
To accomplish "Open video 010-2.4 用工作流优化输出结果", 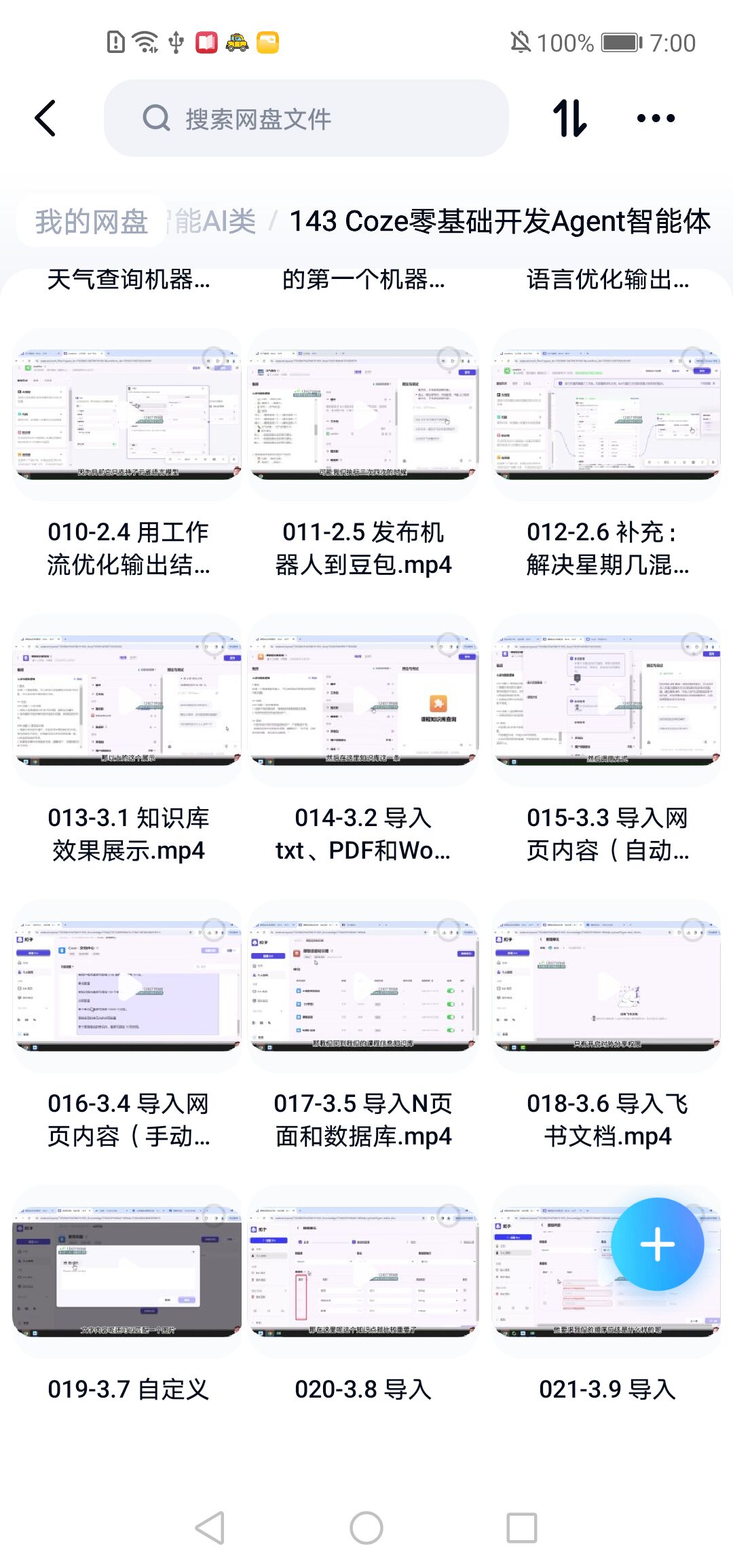I will point(127,414).
